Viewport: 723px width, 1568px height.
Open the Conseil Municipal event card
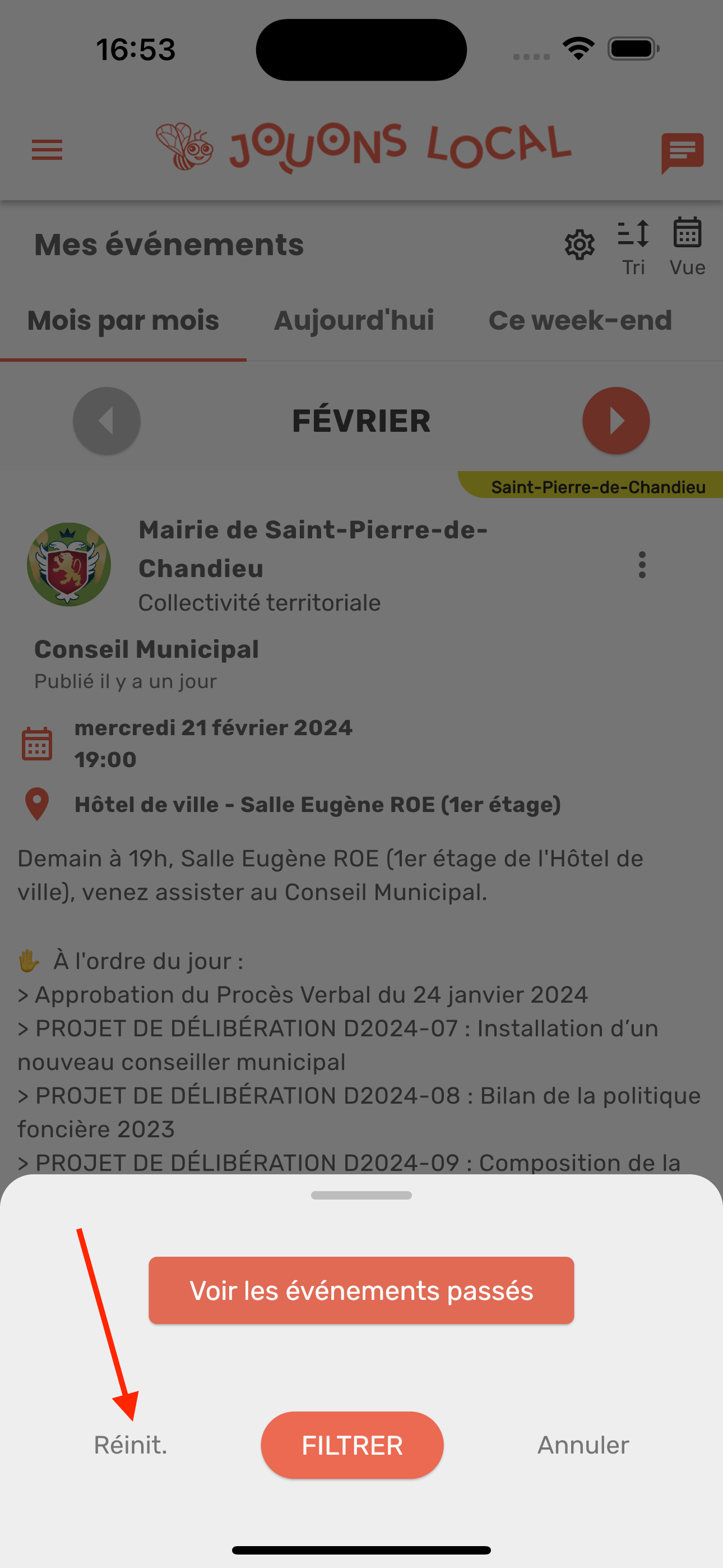click(147, 649)
